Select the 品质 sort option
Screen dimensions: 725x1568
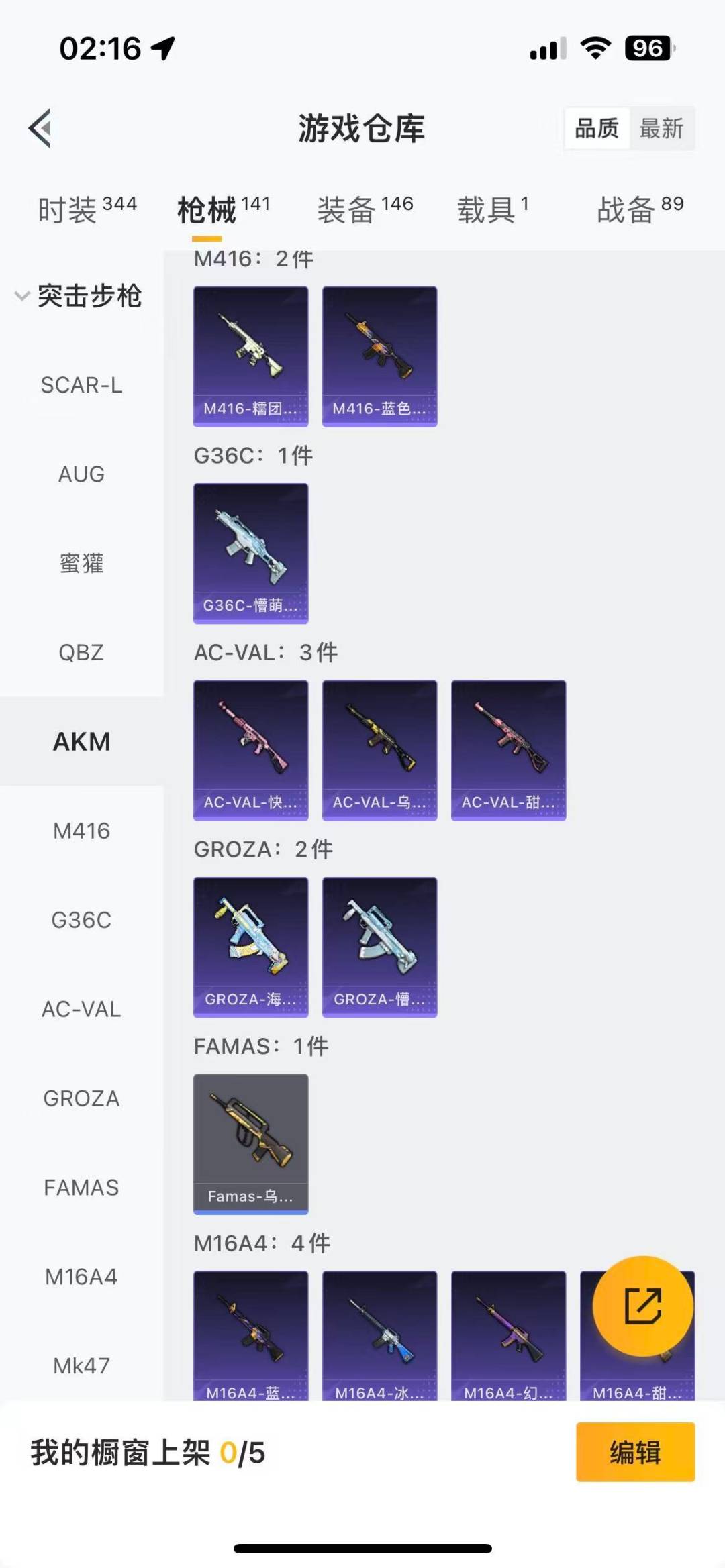(597, 128)
